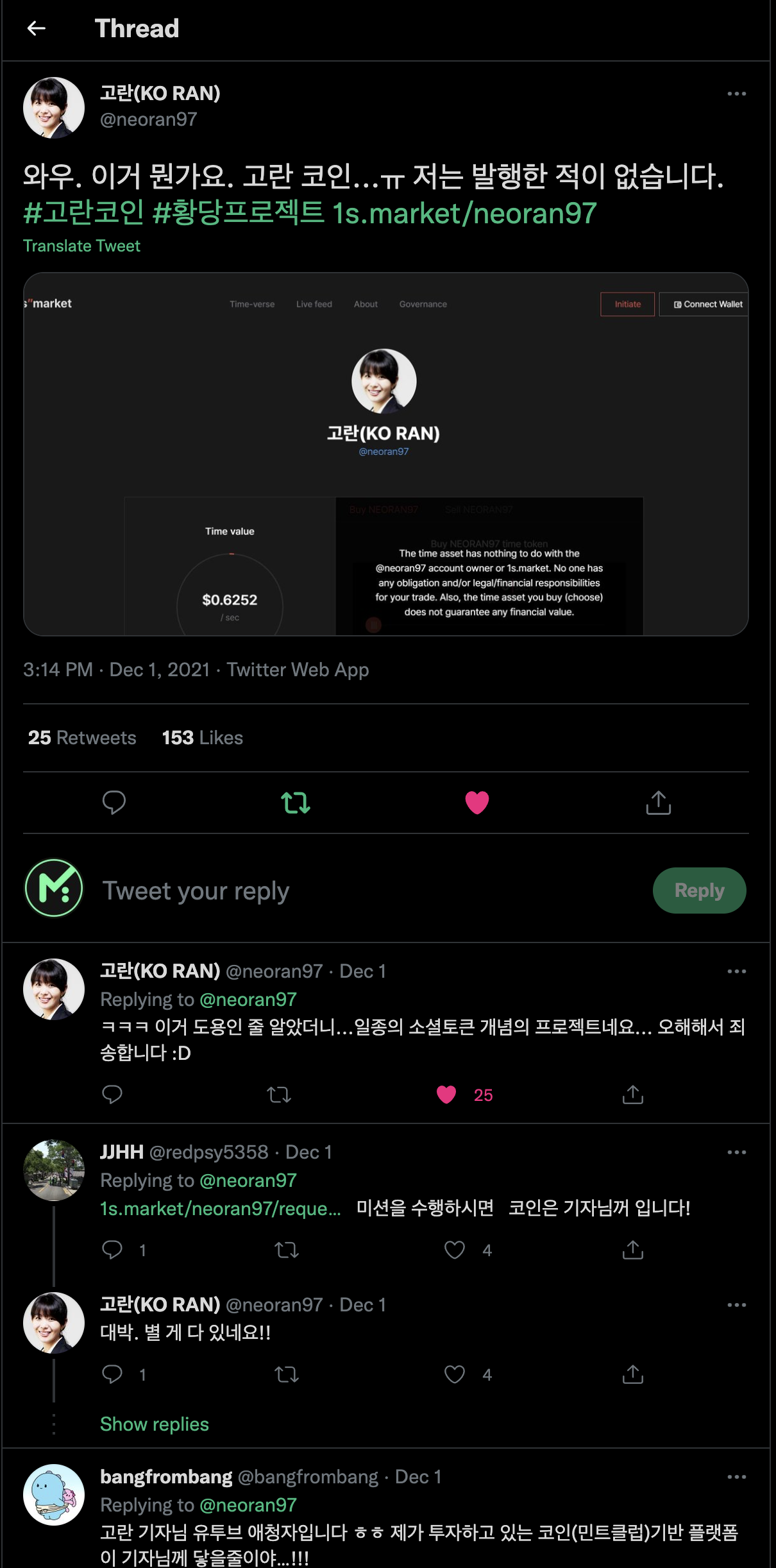Like JJHH's reply tweet
776x1568 pixels.
(x=455, y=1250)
